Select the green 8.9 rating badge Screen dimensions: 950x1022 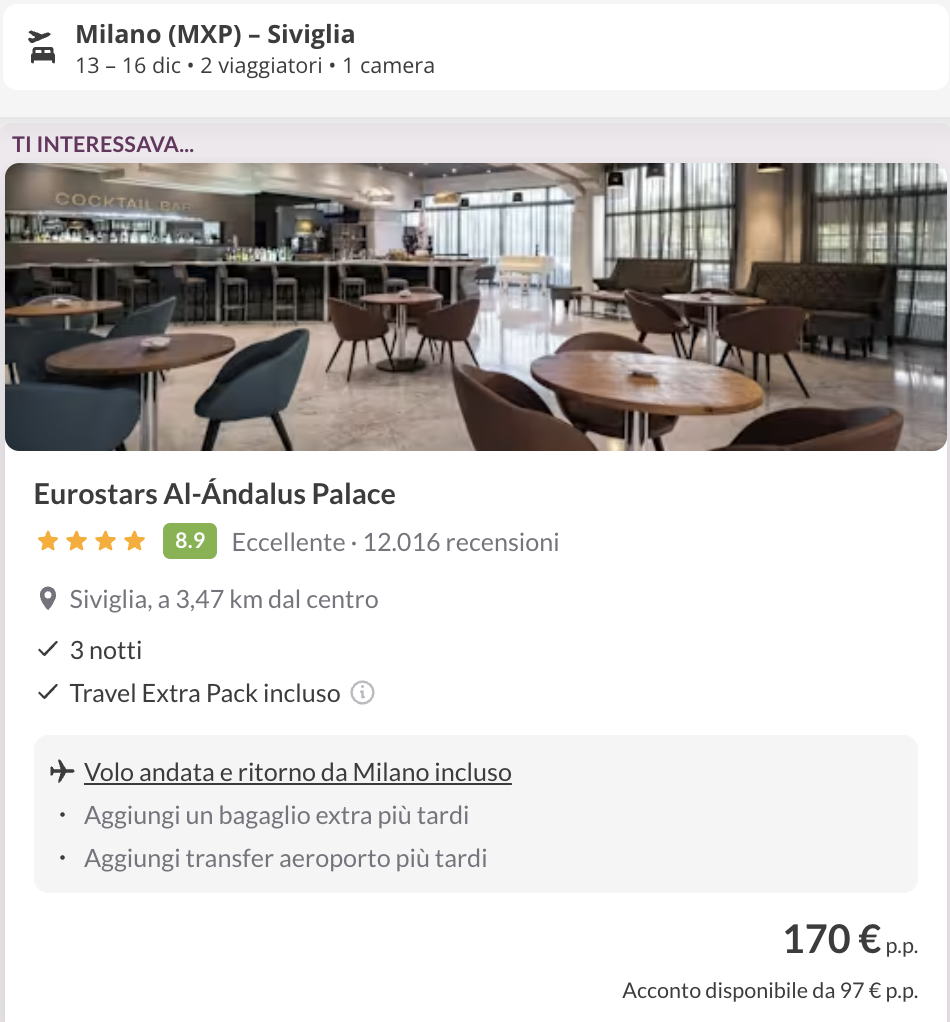point(189,540)
